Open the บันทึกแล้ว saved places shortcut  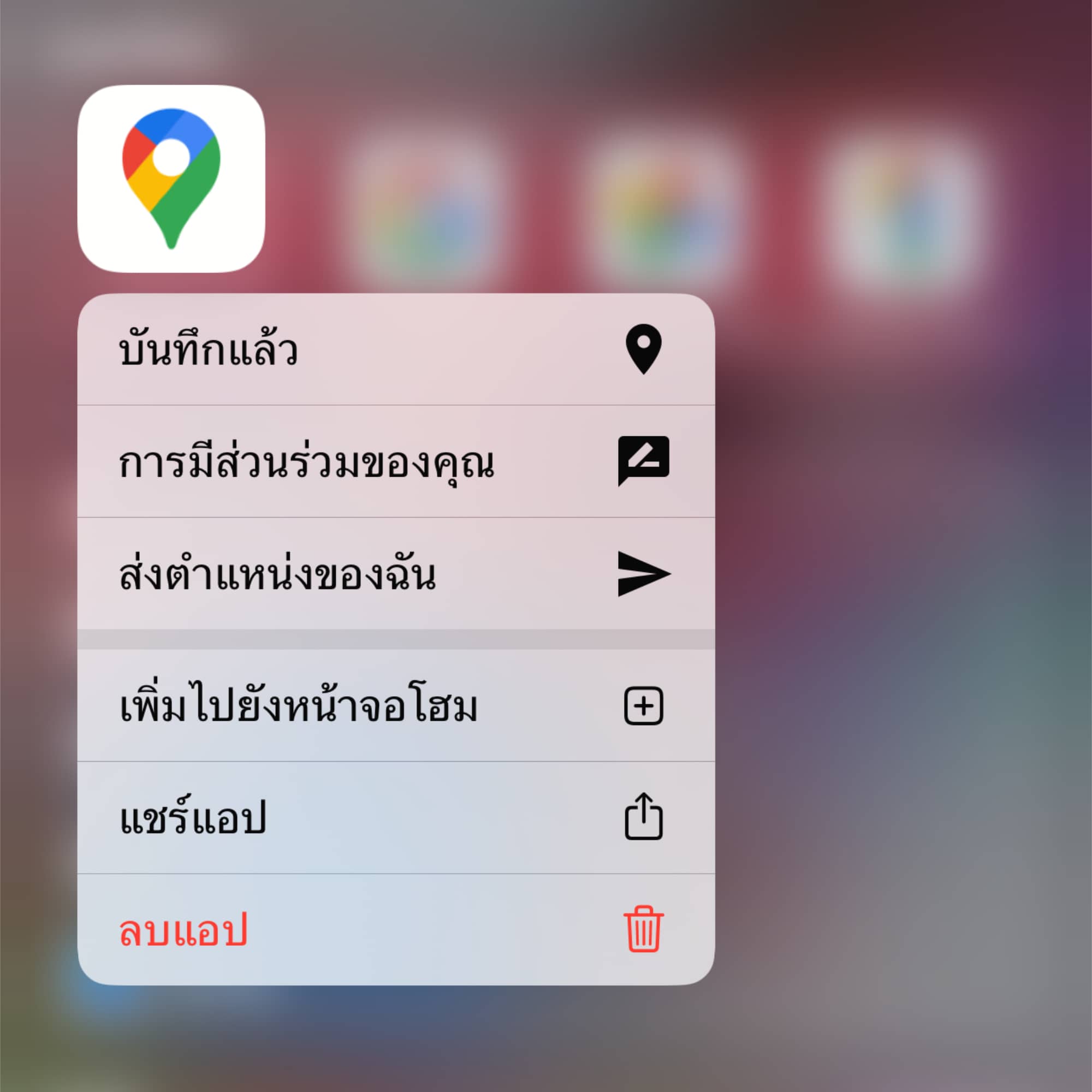click(396, 350)
